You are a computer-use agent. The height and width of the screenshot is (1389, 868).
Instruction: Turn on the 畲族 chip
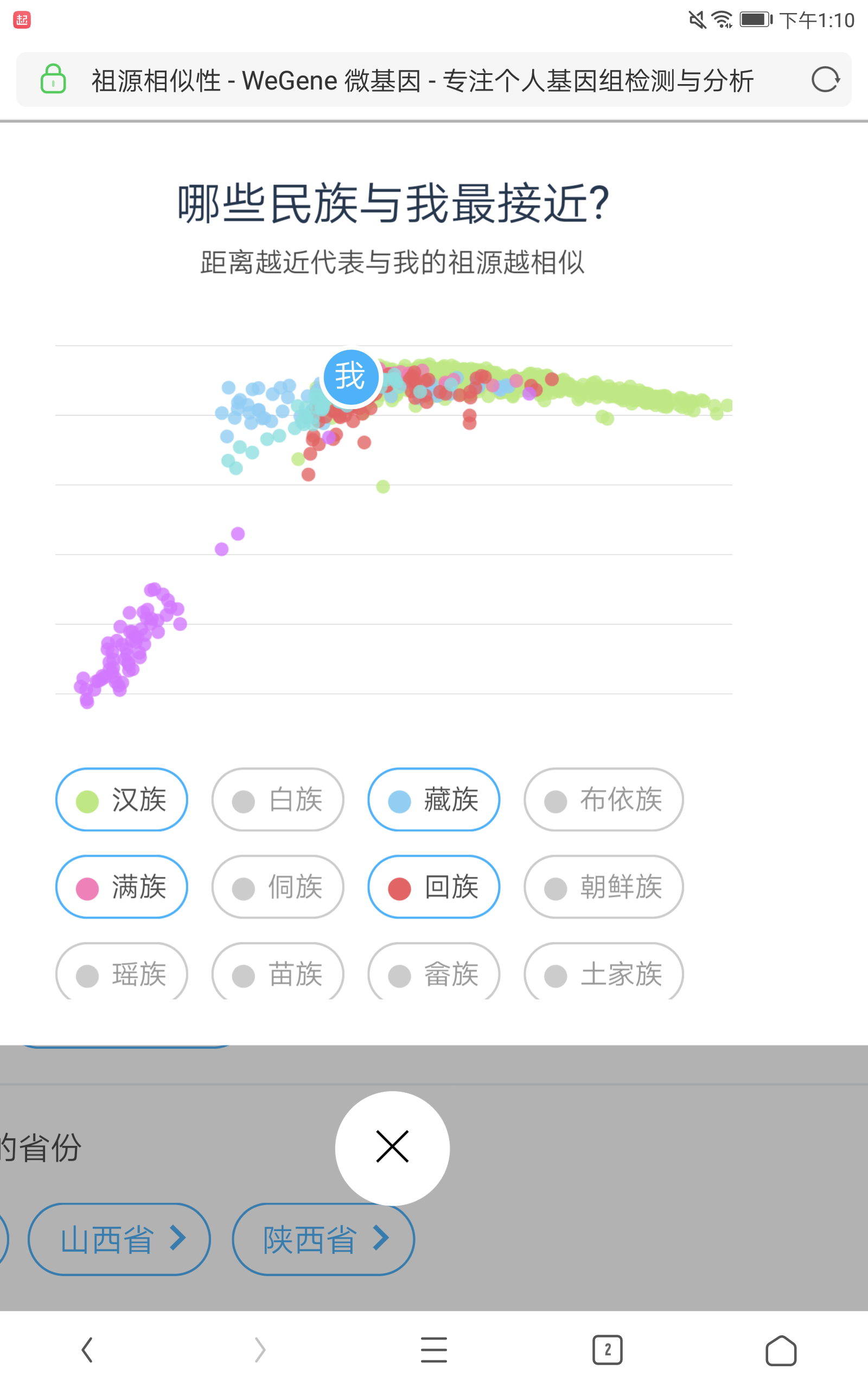434,972
